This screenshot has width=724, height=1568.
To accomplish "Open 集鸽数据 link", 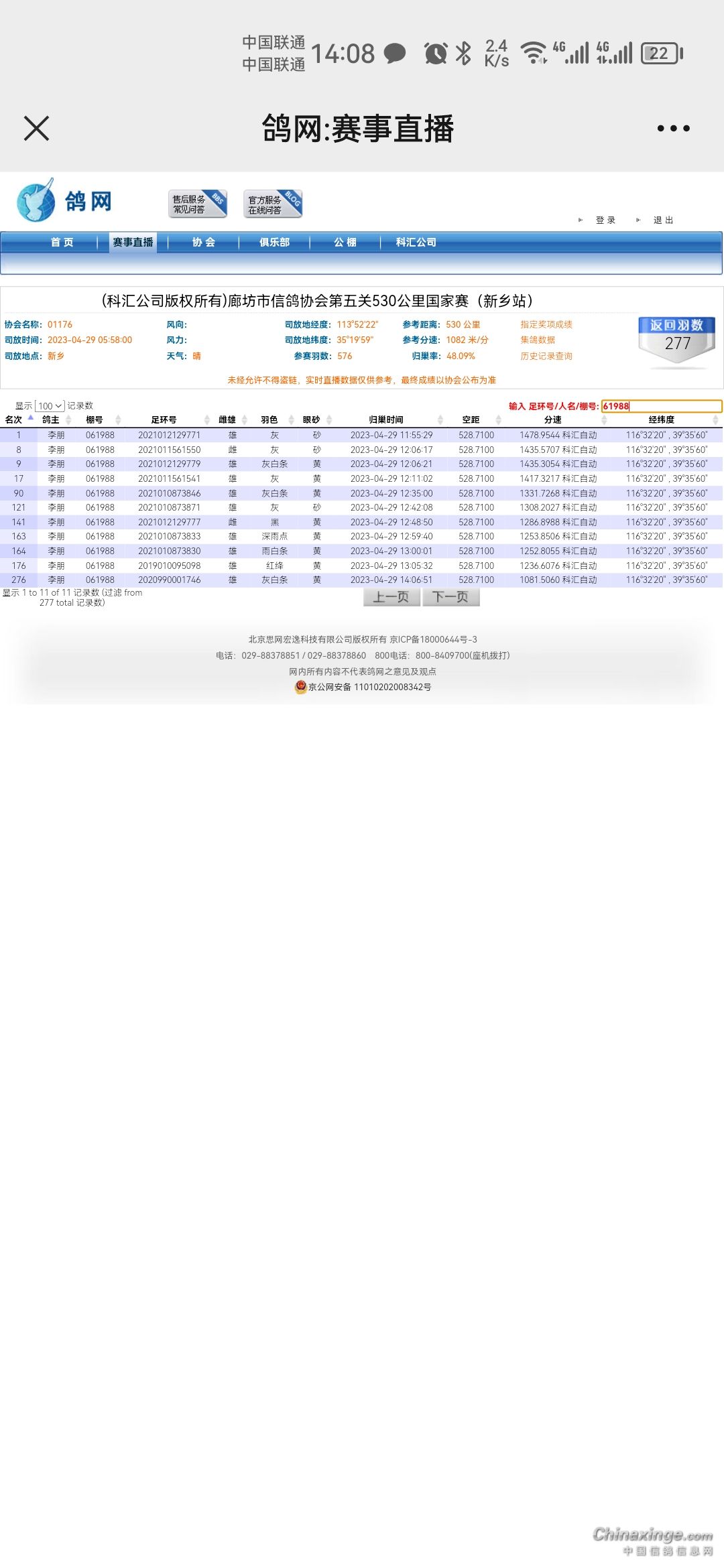I will pos(538,340).
